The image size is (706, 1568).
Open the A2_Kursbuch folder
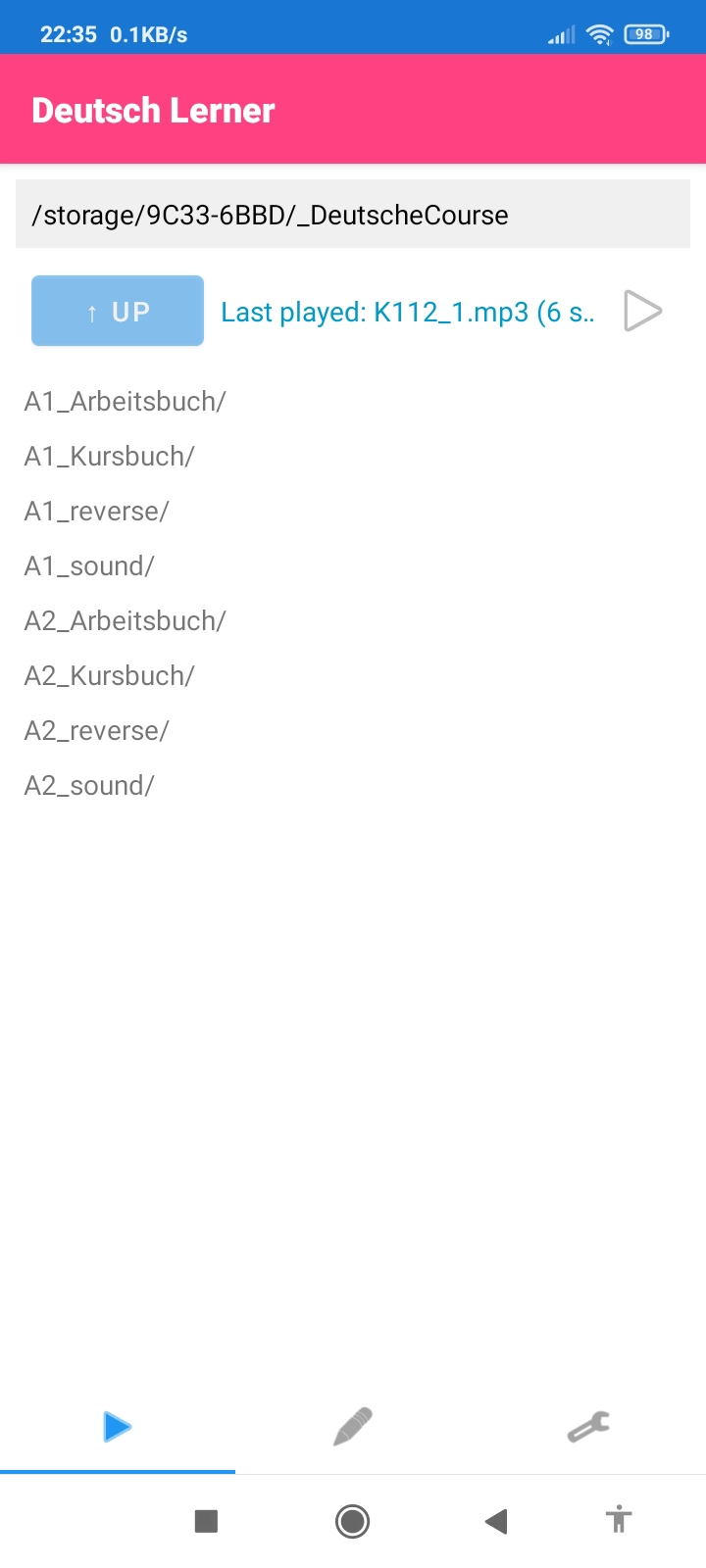[x=110, y=676]
